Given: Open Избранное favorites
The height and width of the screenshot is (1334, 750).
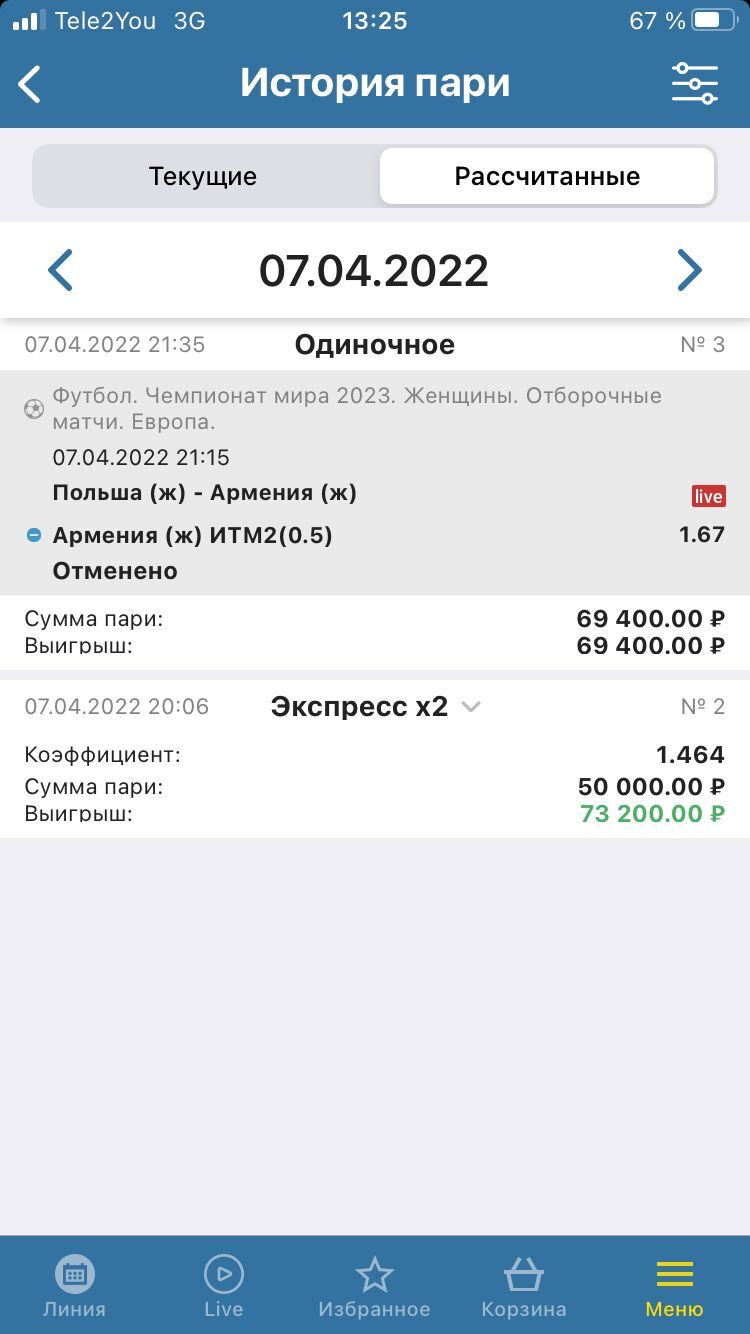Looking at the screenshot, I should [x=374, y=1287].
